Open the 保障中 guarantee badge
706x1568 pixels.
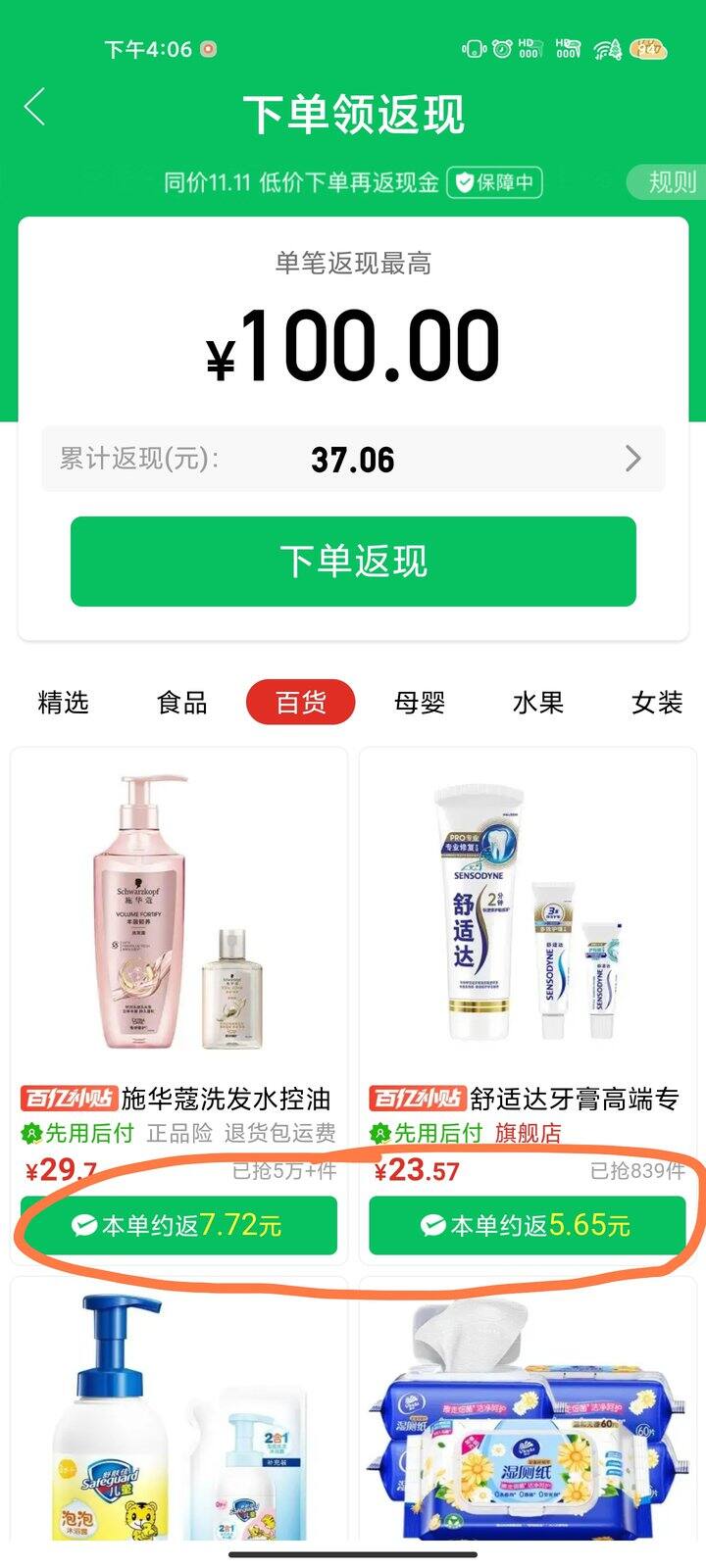coord(495,182)
